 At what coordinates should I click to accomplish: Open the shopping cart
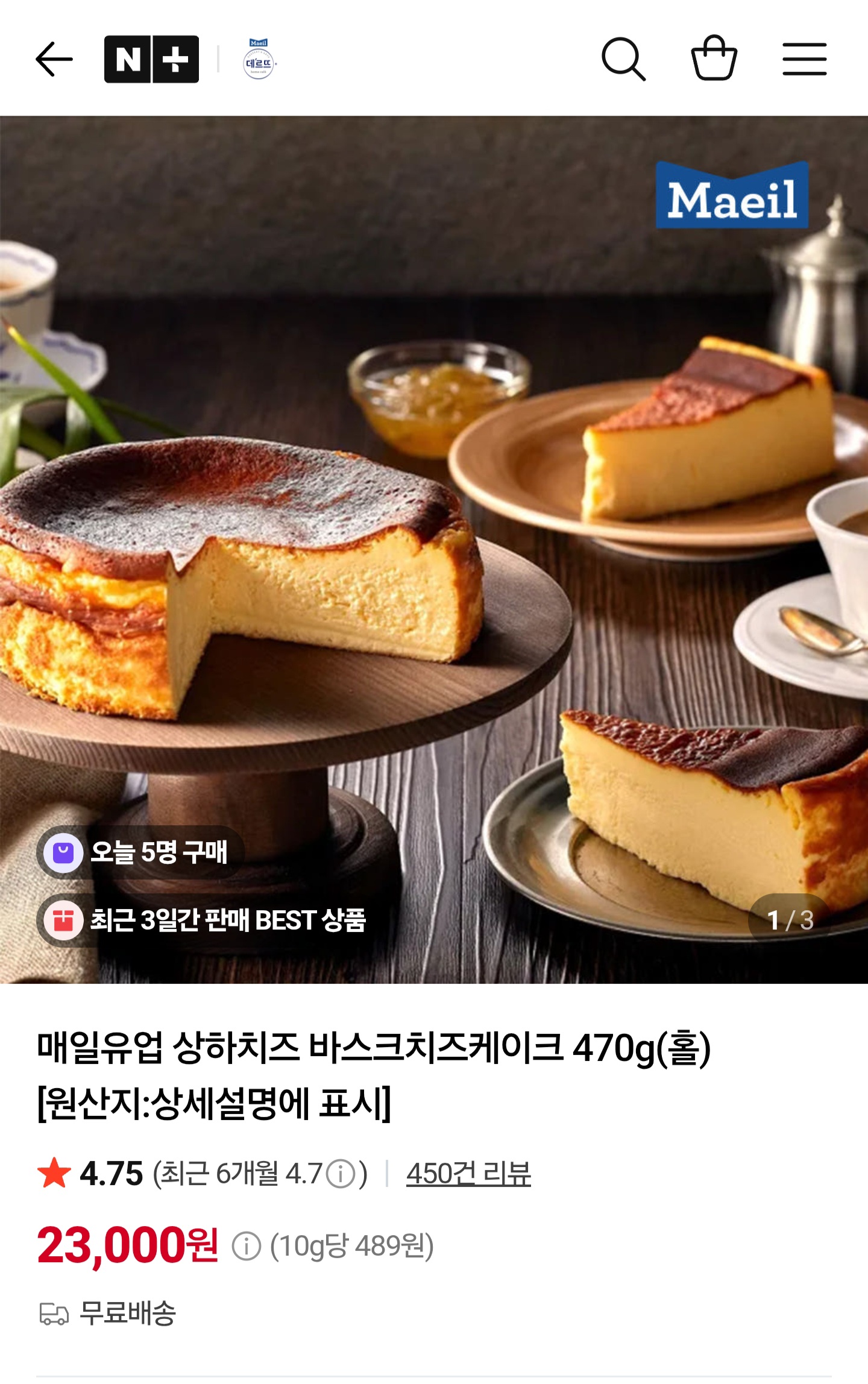tap(714, 58)
